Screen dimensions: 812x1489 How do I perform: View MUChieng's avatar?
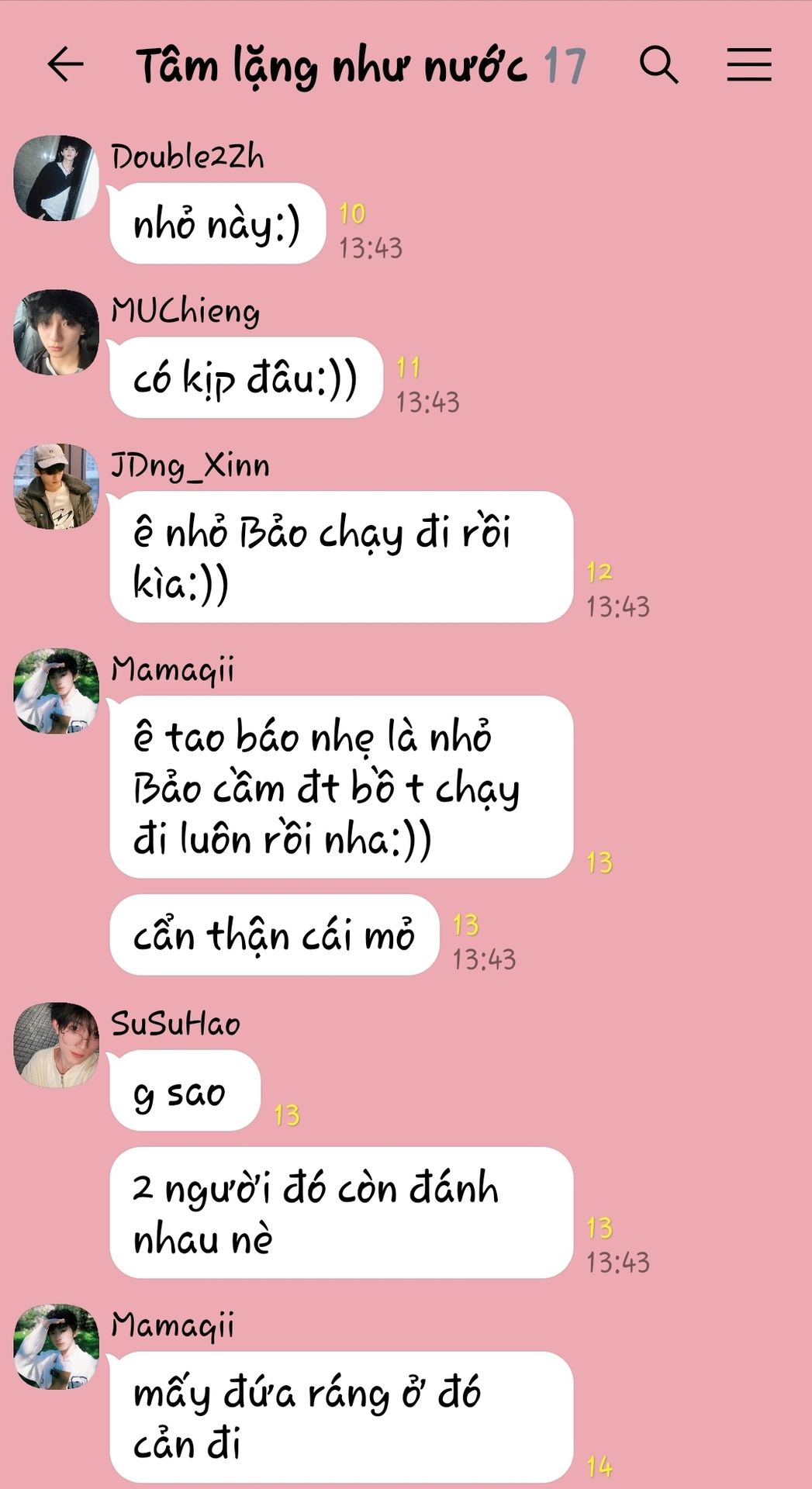tap(57, 332)
